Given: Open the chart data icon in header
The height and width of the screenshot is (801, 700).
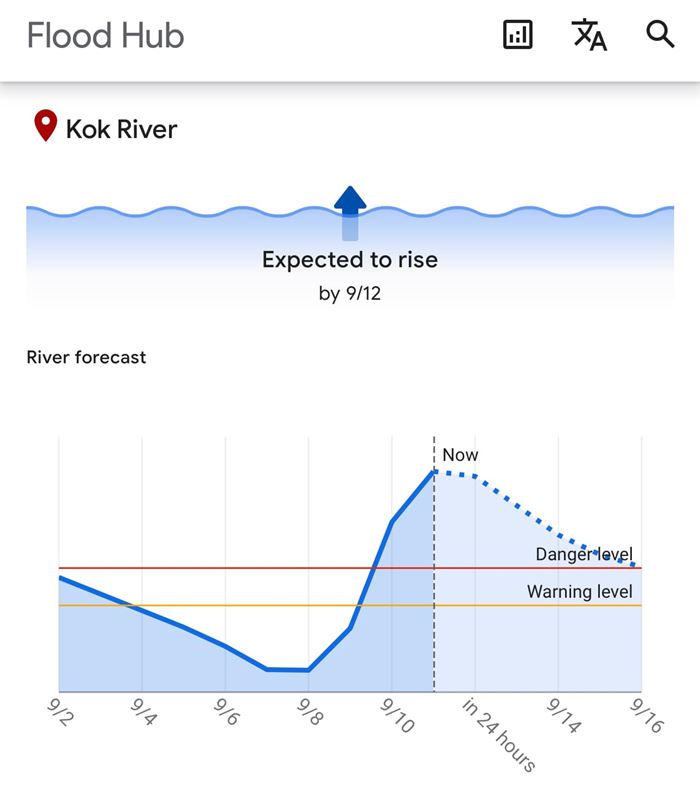Looking at the screenshot, I should click(517, 35).
